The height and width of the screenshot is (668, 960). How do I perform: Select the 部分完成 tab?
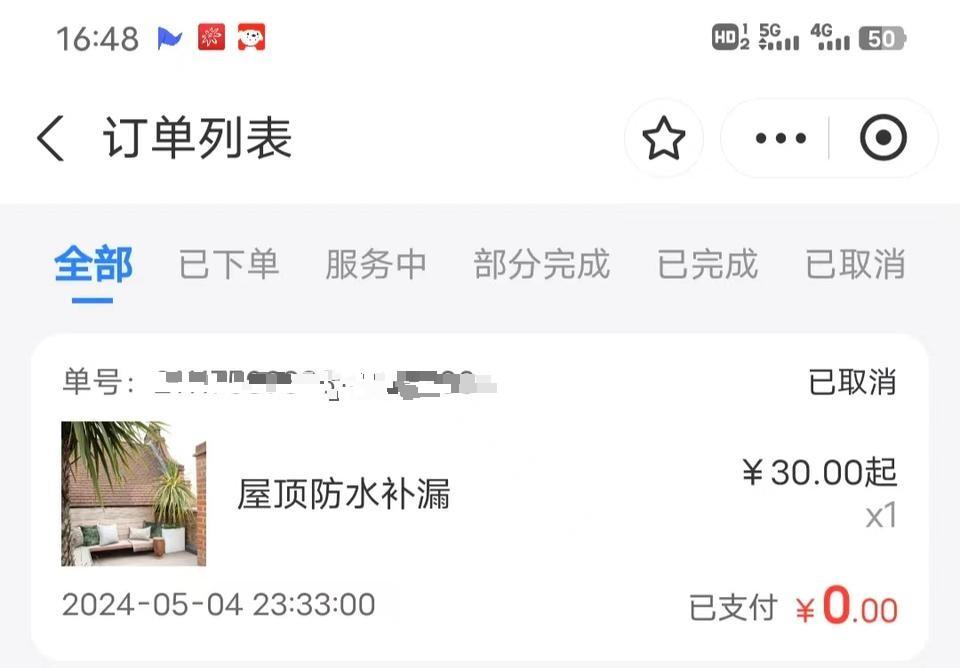pos(541,265)
